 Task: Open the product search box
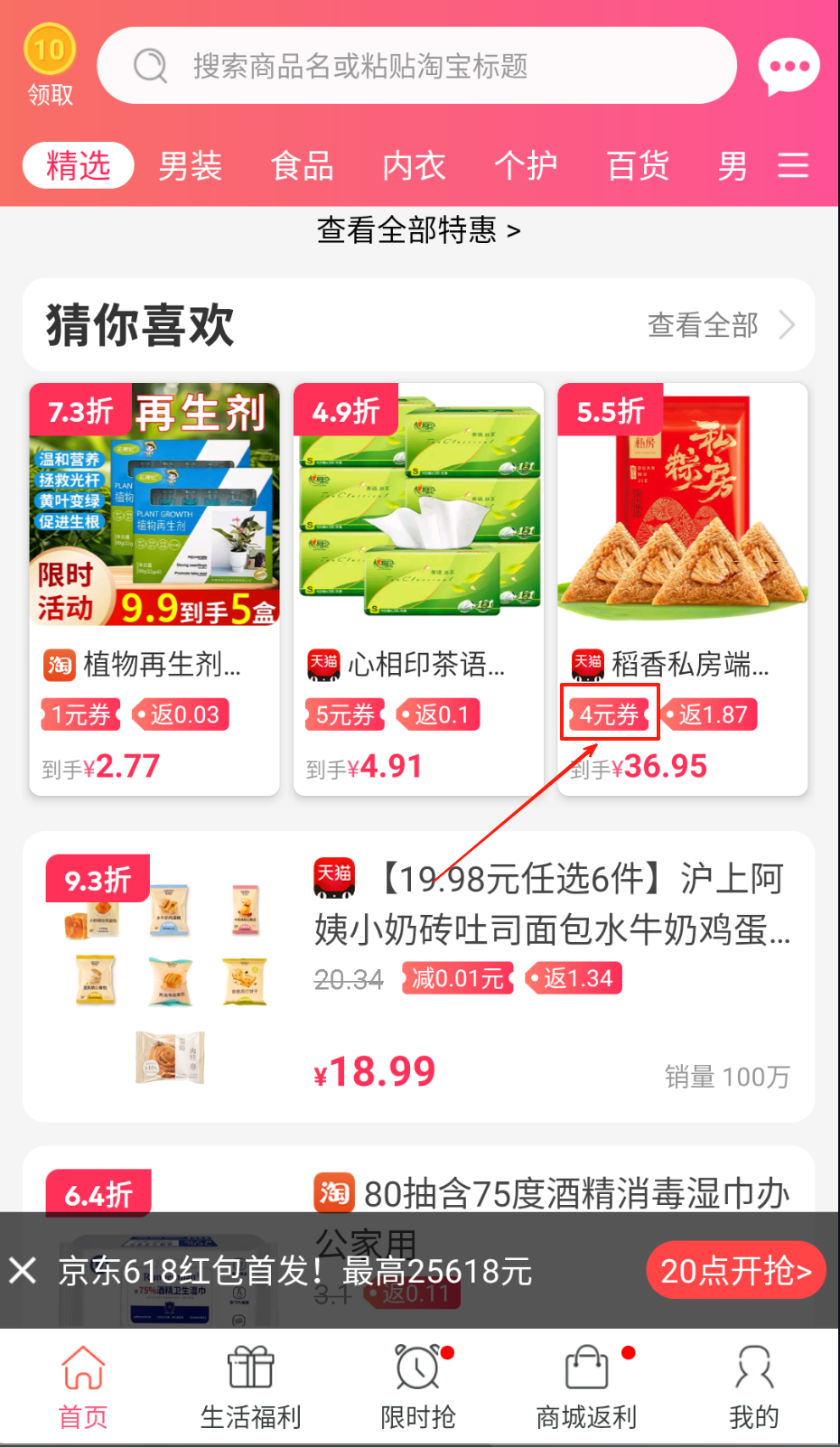click(x=415, y=66)
